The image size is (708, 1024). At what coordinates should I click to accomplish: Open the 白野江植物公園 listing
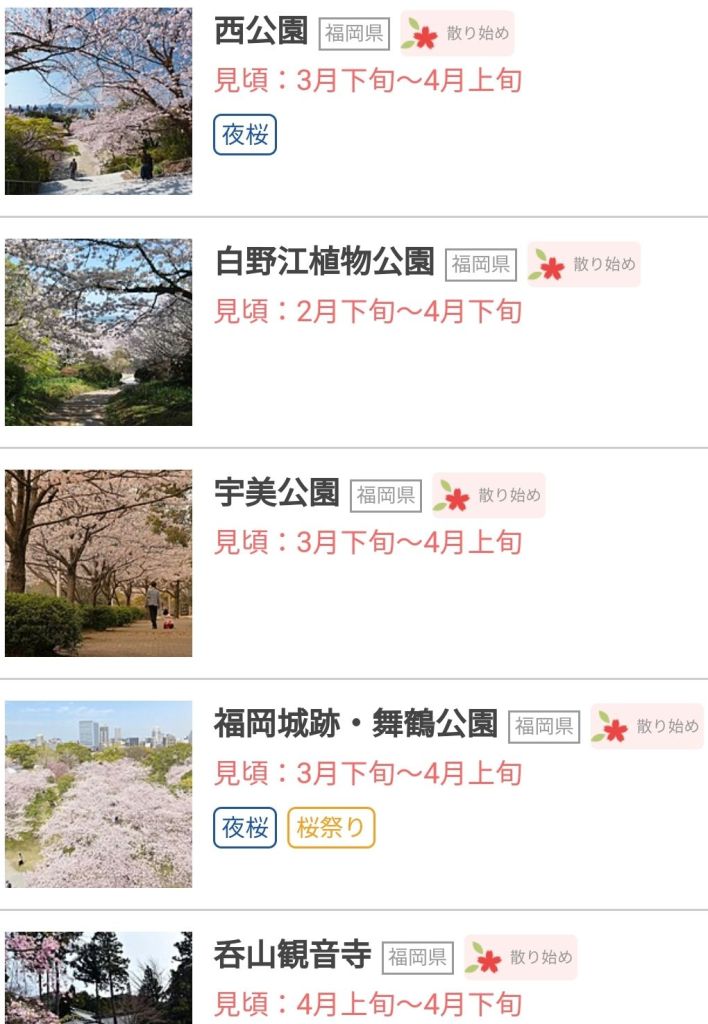324,263
